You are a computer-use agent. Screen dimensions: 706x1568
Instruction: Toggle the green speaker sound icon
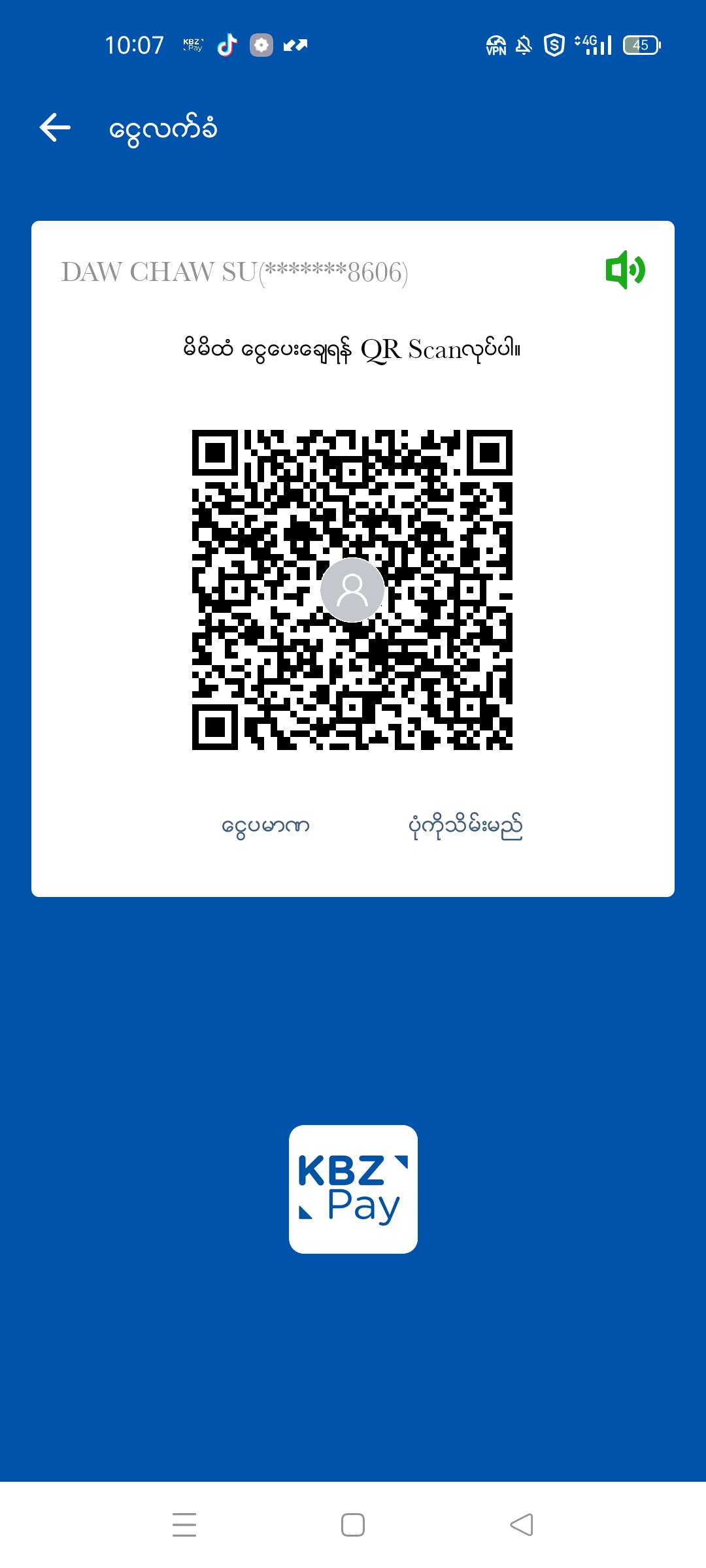[625, 270]
